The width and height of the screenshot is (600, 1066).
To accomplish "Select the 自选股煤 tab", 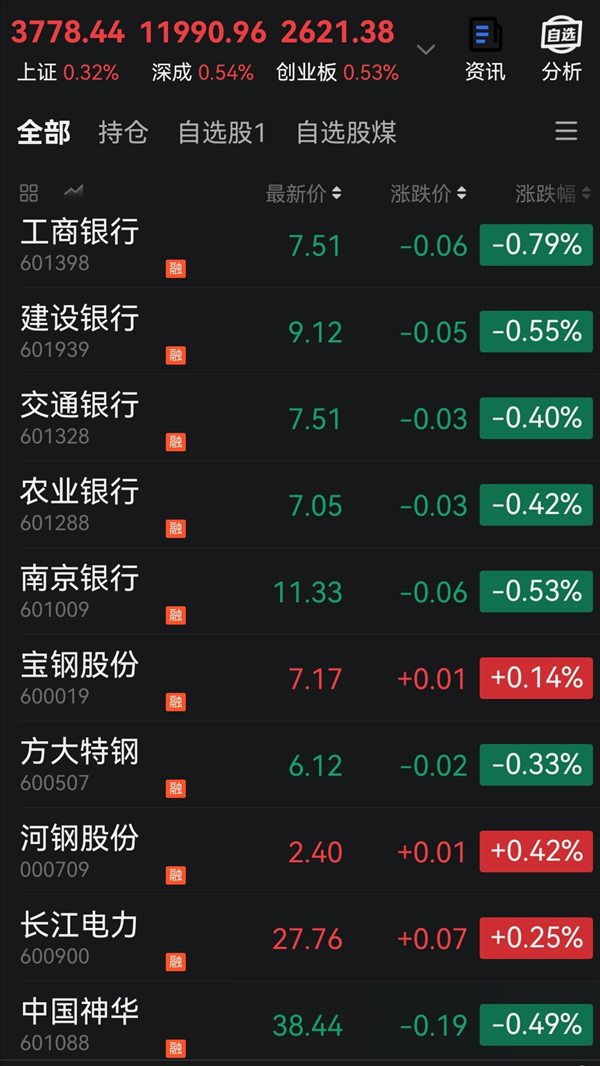I will 347,133.
